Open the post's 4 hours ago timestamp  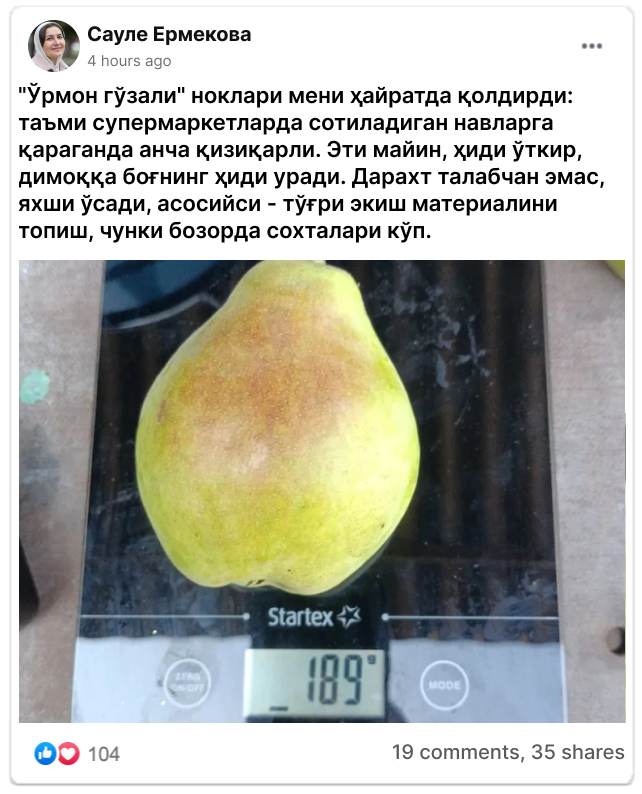tap(129, 60)
